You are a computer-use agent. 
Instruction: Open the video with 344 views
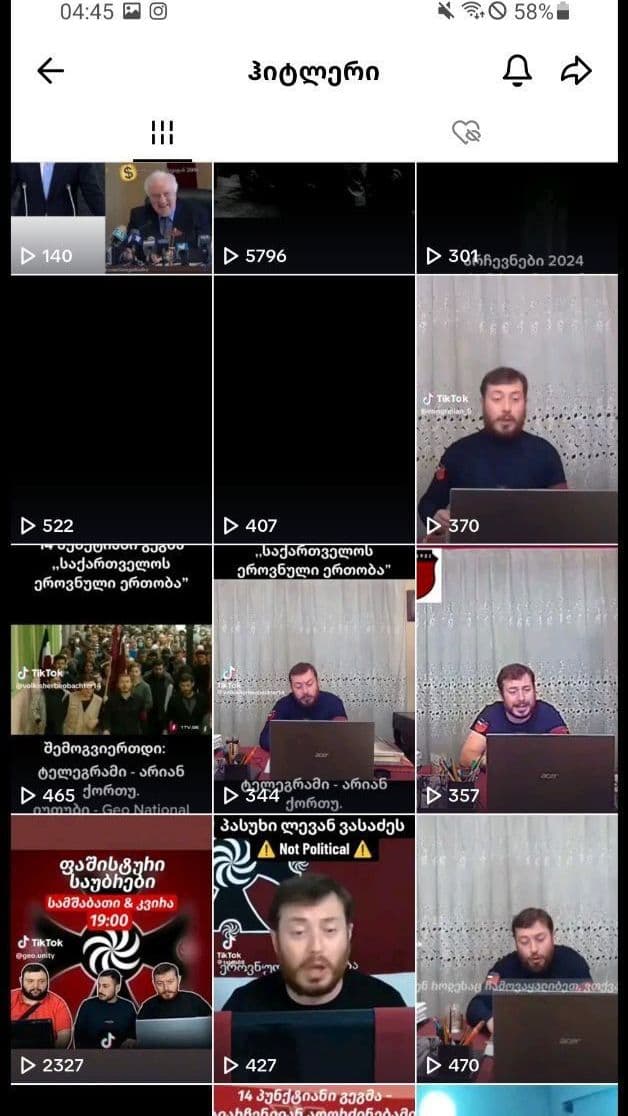pyautogui.click(x=314, y=680)
